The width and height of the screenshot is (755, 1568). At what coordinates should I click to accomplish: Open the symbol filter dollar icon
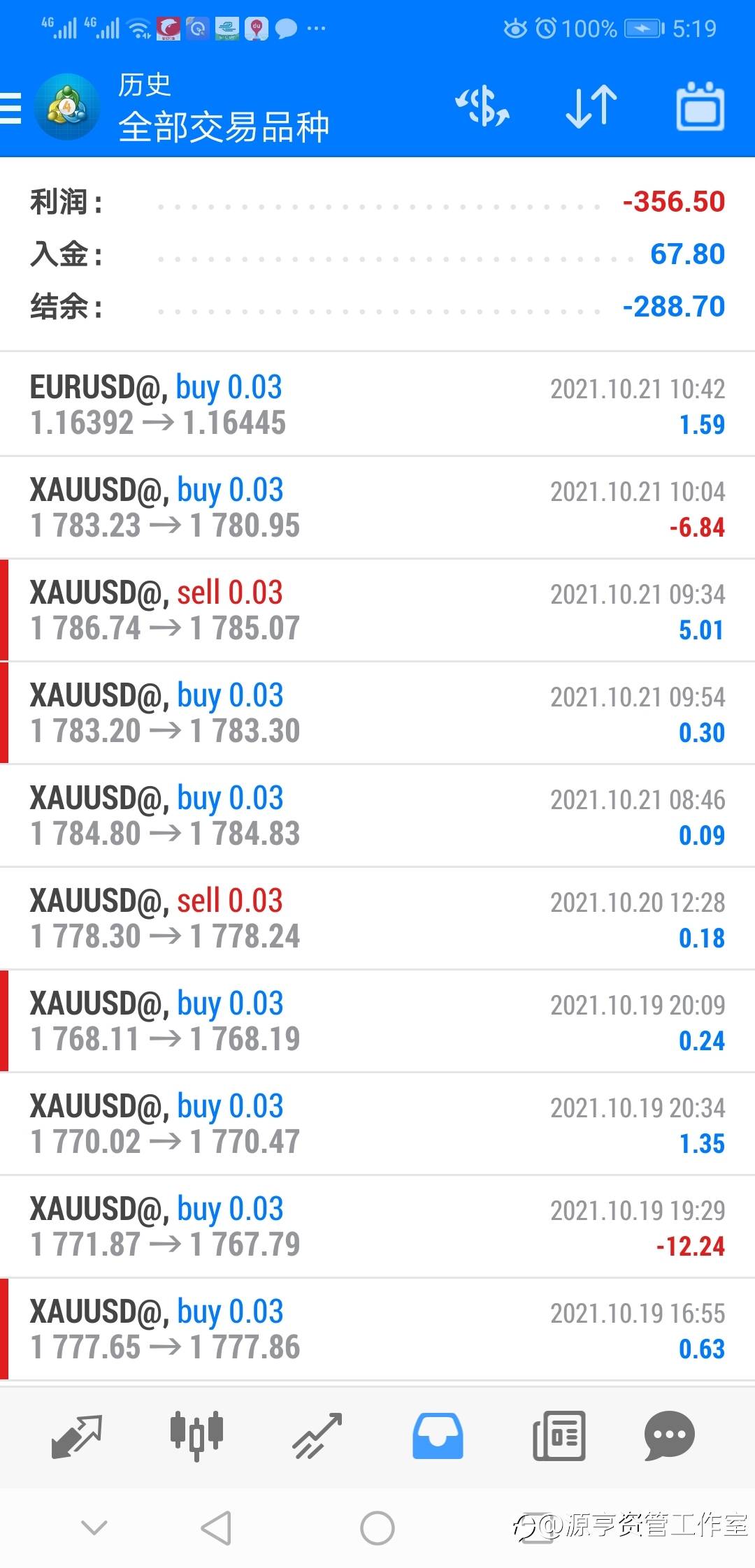click(482, 108)
